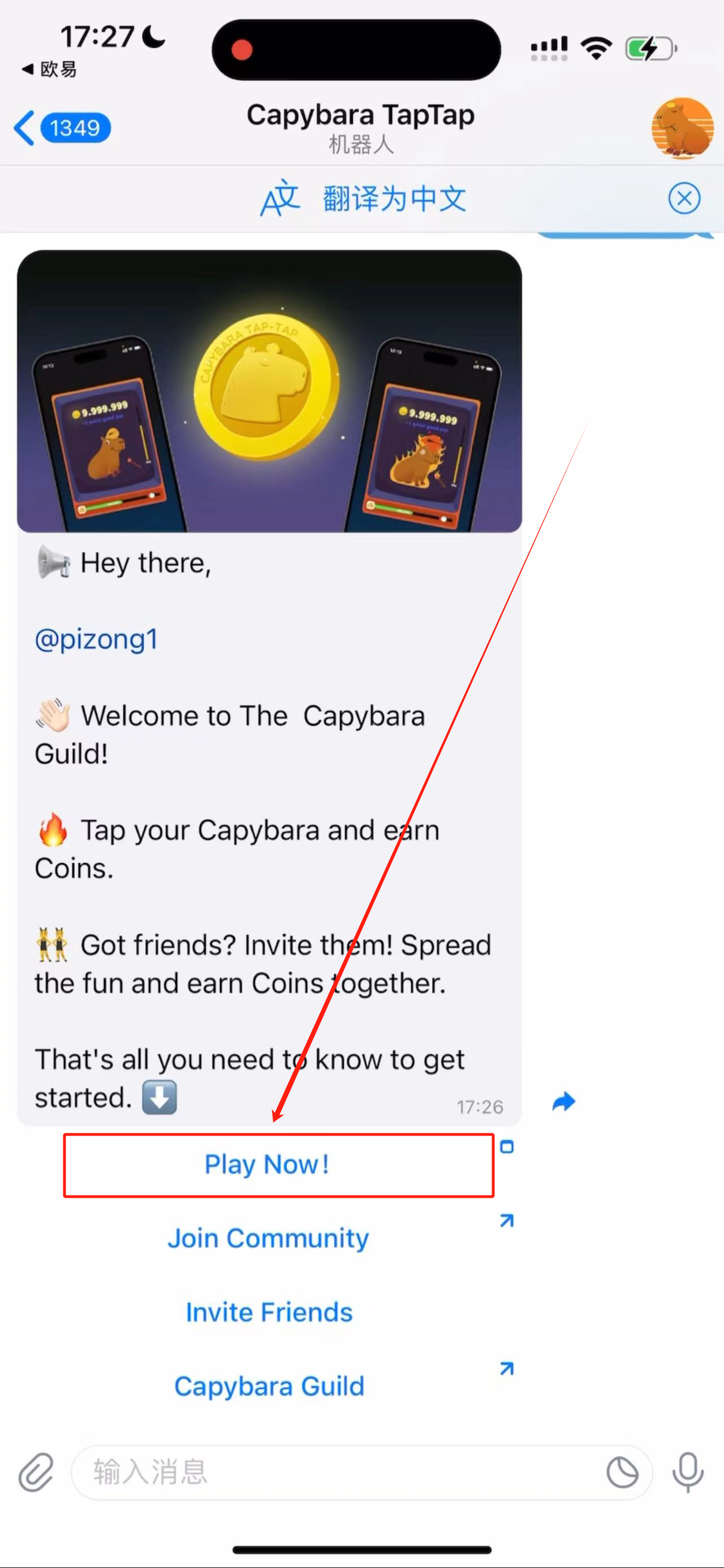The height and width of the screenshot is (1568, 724).
Task: Open the sticker panel
Action: 622,1472
